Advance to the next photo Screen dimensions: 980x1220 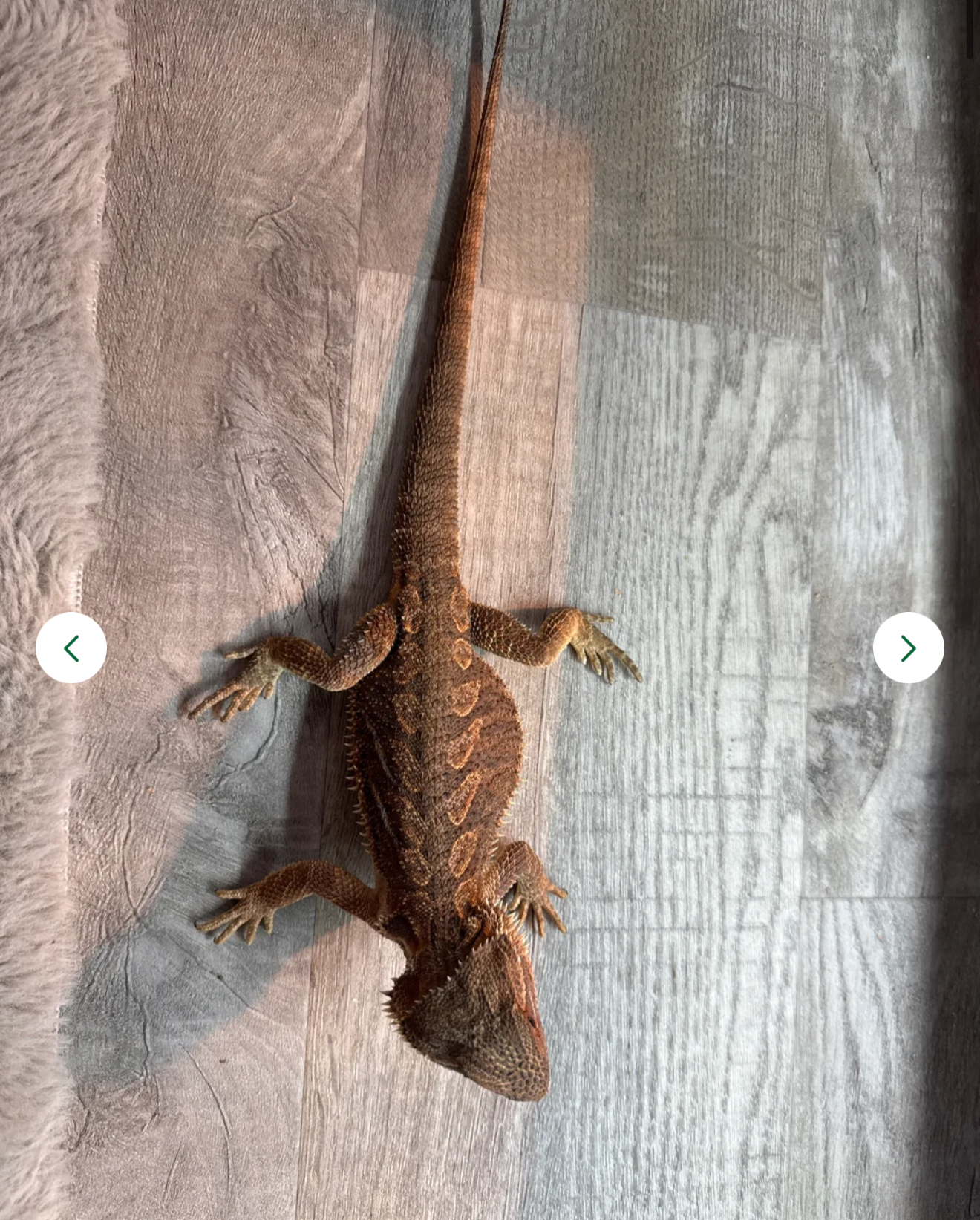click(x=908, y=647)
